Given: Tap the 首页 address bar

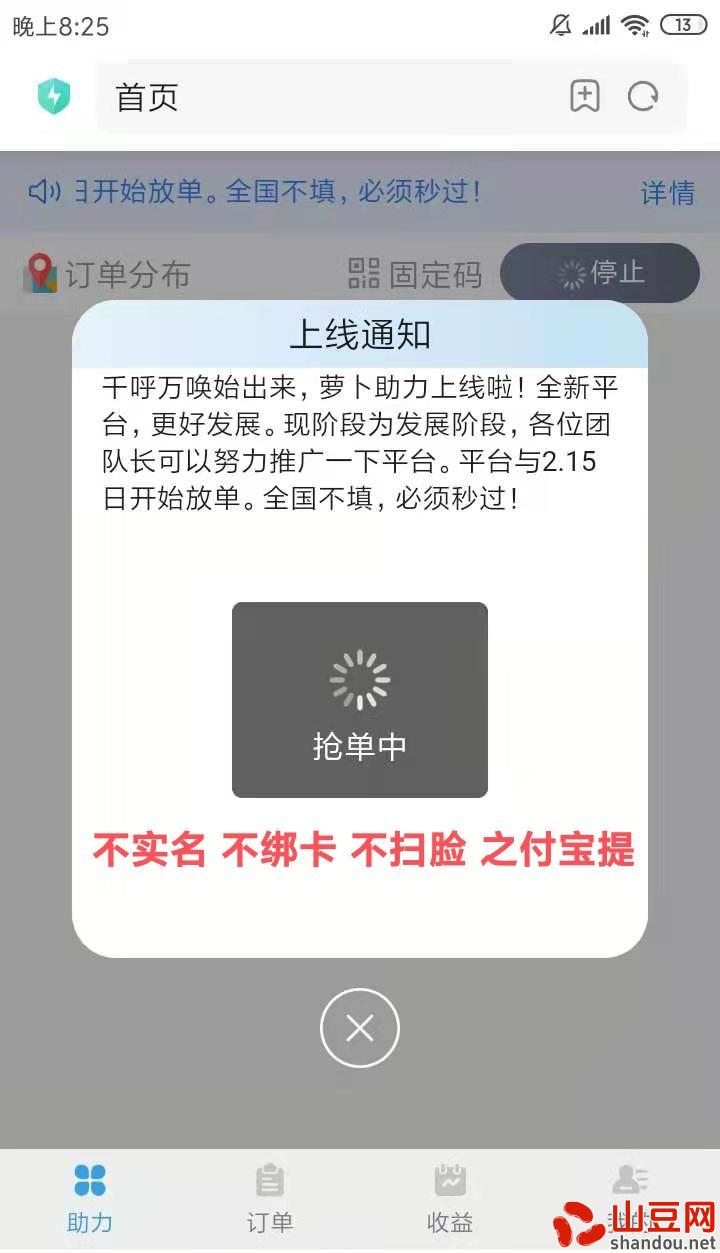Looking at the screenshot, I should point(330,97).
